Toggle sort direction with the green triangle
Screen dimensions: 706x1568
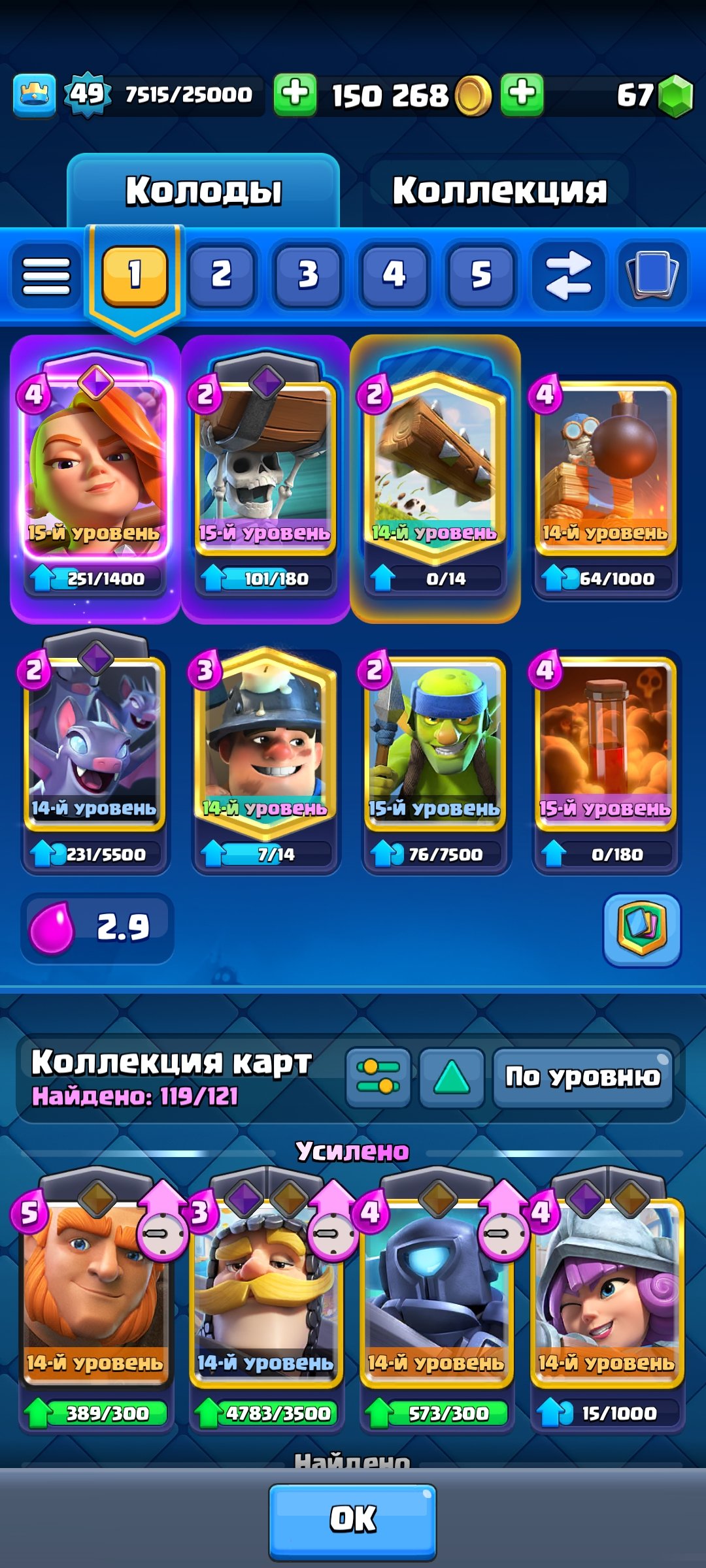[452, 1077]
